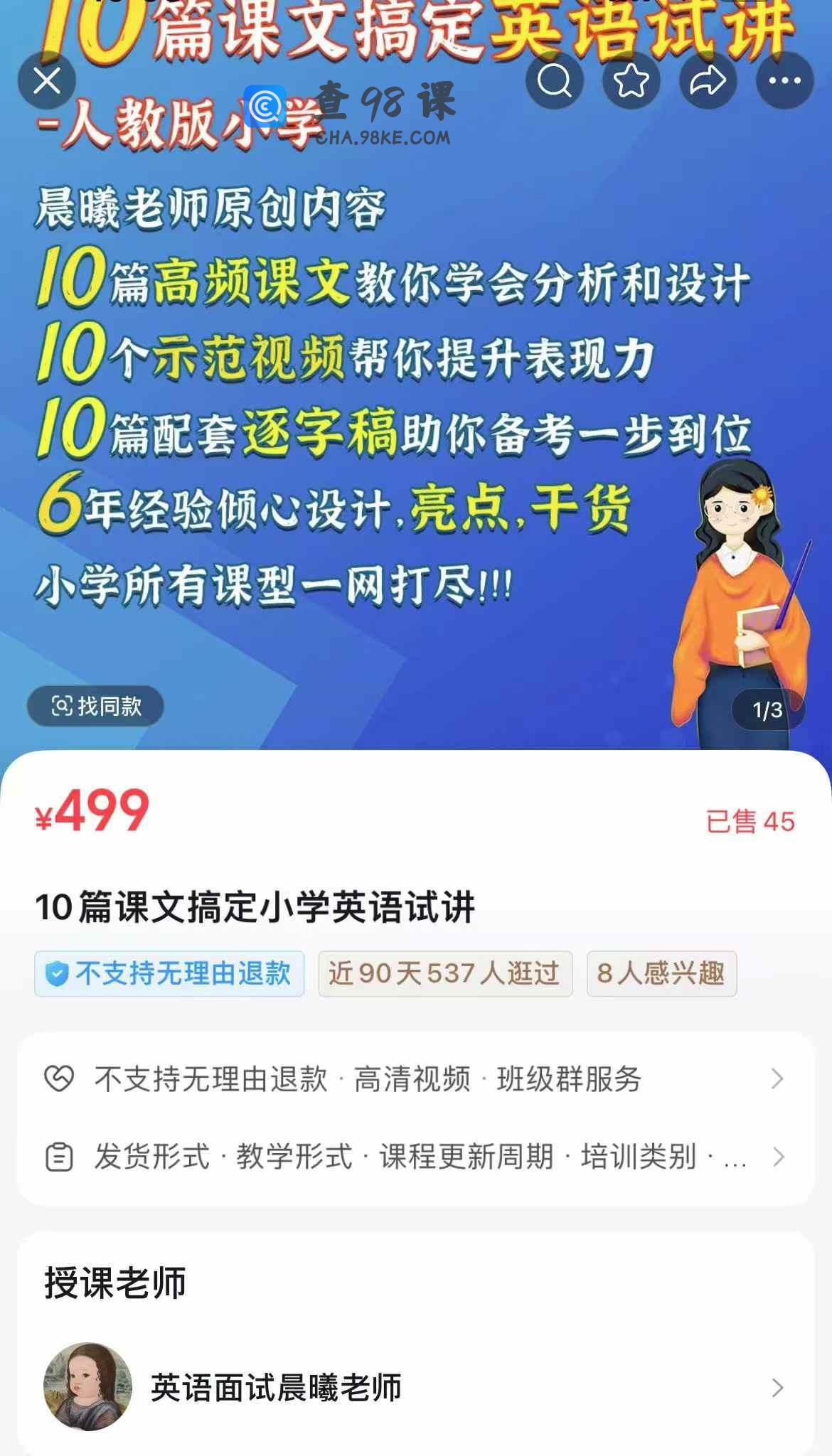Tap the 不支持无理由退款 badge chip

(169, 973)
